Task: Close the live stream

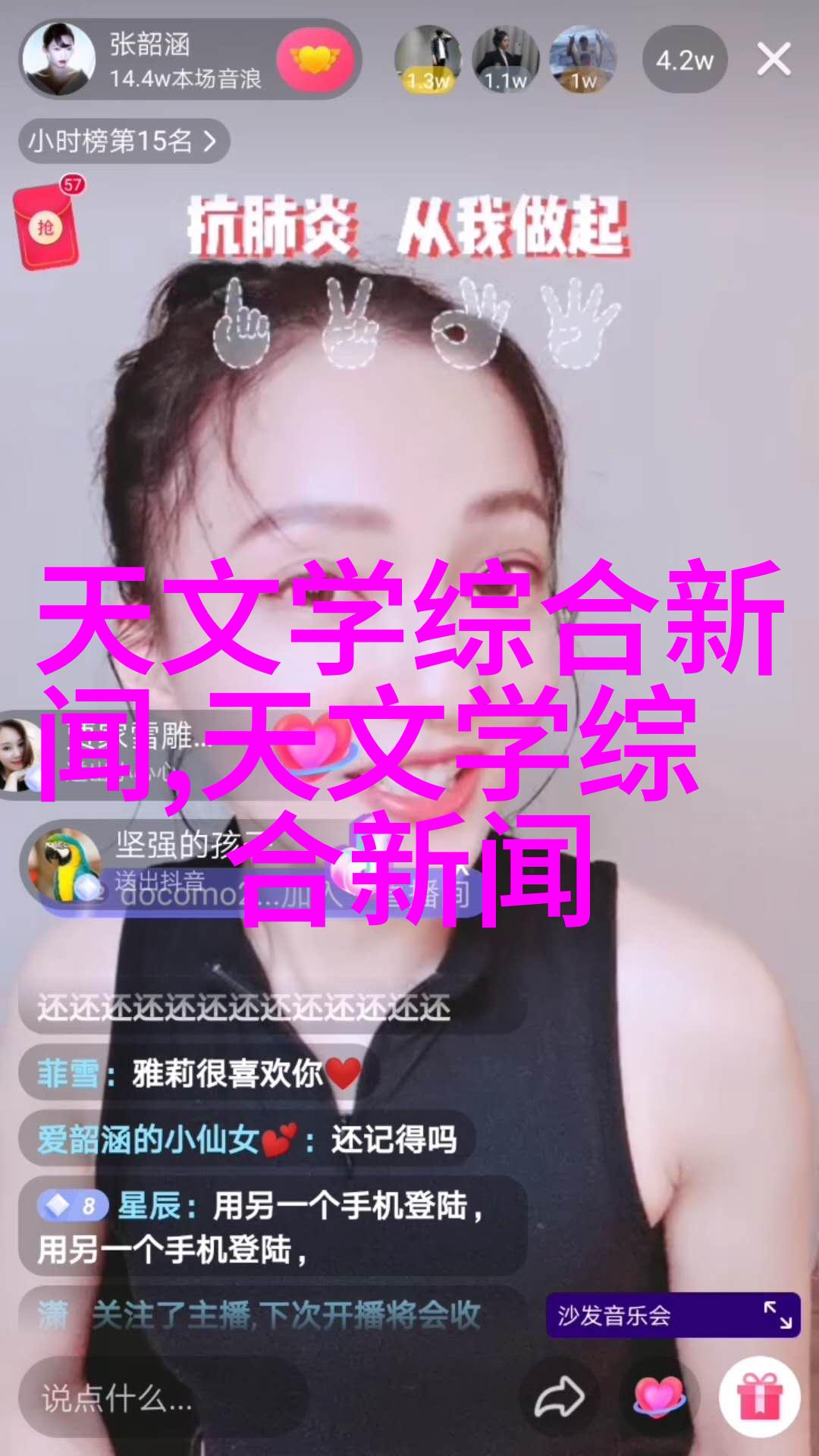Action: click(773, 59)
